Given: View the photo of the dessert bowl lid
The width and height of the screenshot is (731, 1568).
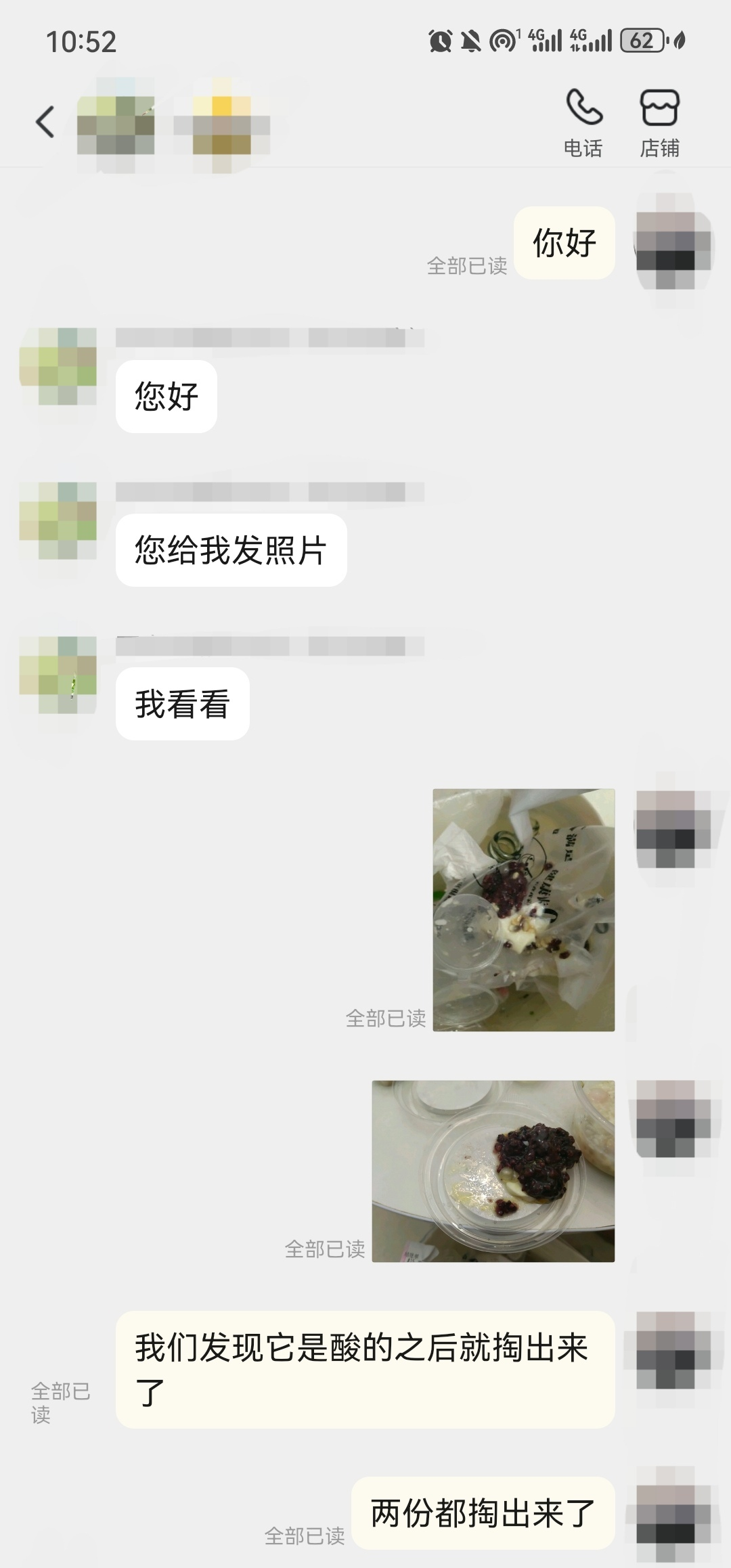Looking at the screenshot, I should 493,1171.
